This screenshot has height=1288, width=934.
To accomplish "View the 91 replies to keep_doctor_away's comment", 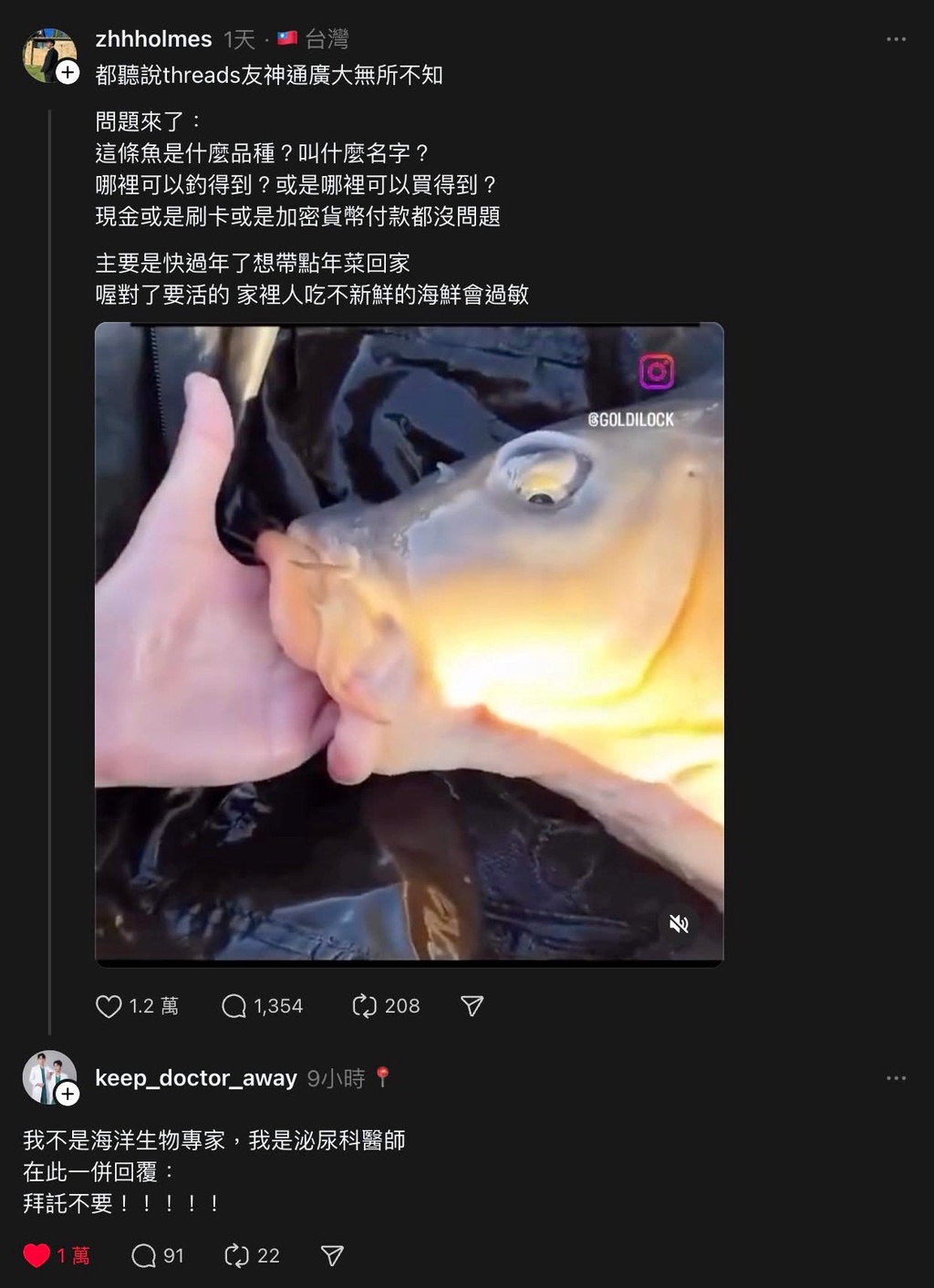I will click(x=144, y=1256).
